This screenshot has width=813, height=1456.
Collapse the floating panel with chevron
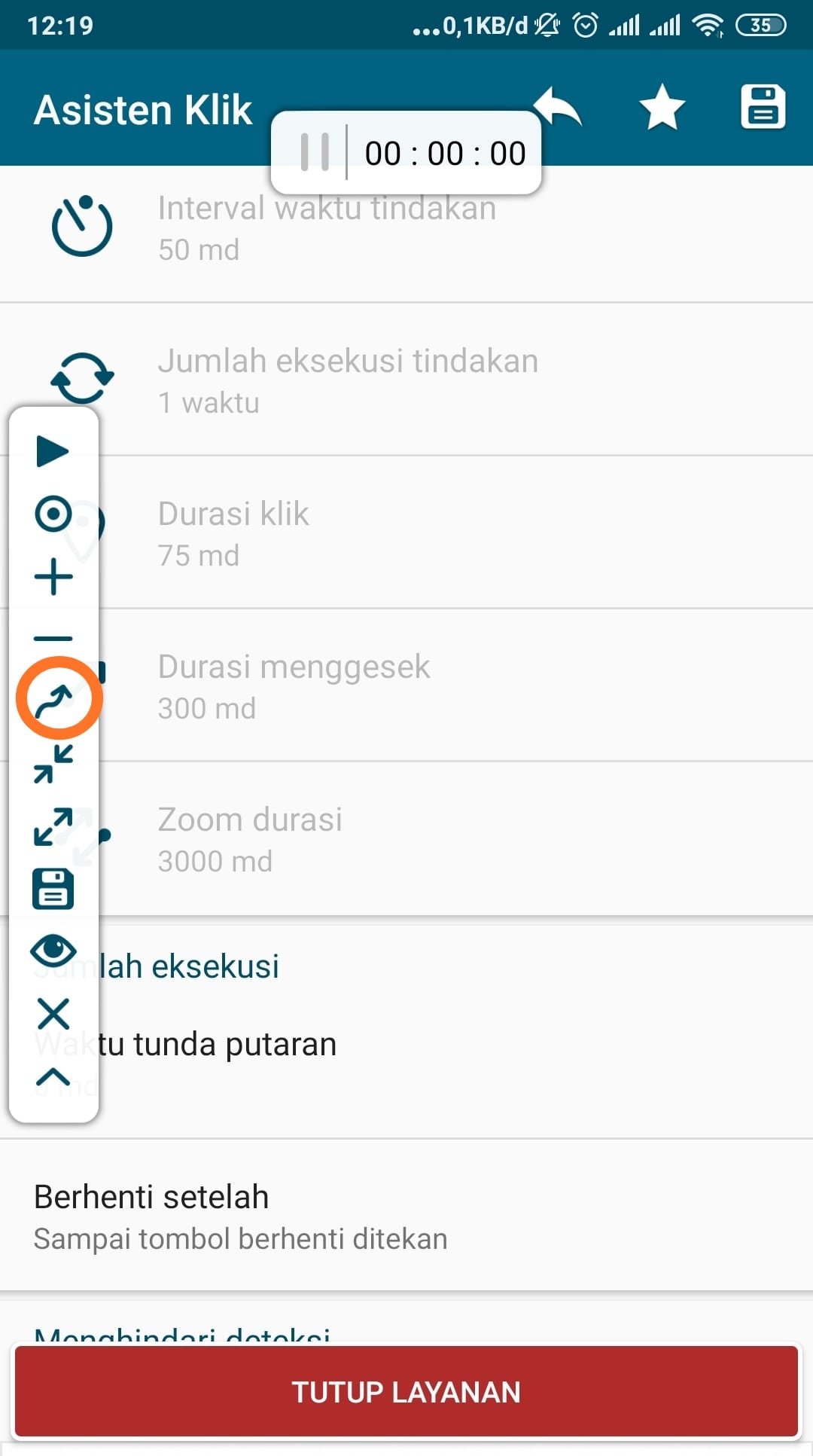[53, 1077]
